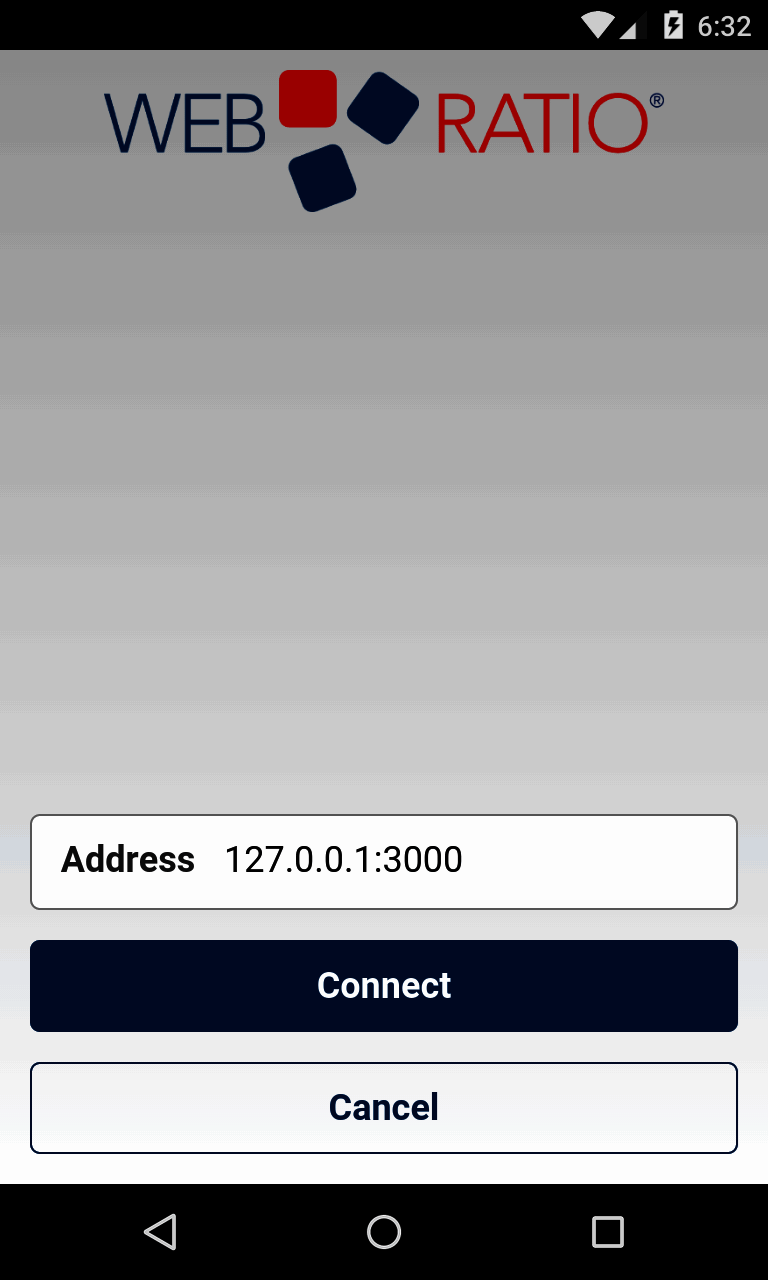Select the address value 127.0.0.1:3000
Viewport: 768px width, 1280px height.
point(344,860)
